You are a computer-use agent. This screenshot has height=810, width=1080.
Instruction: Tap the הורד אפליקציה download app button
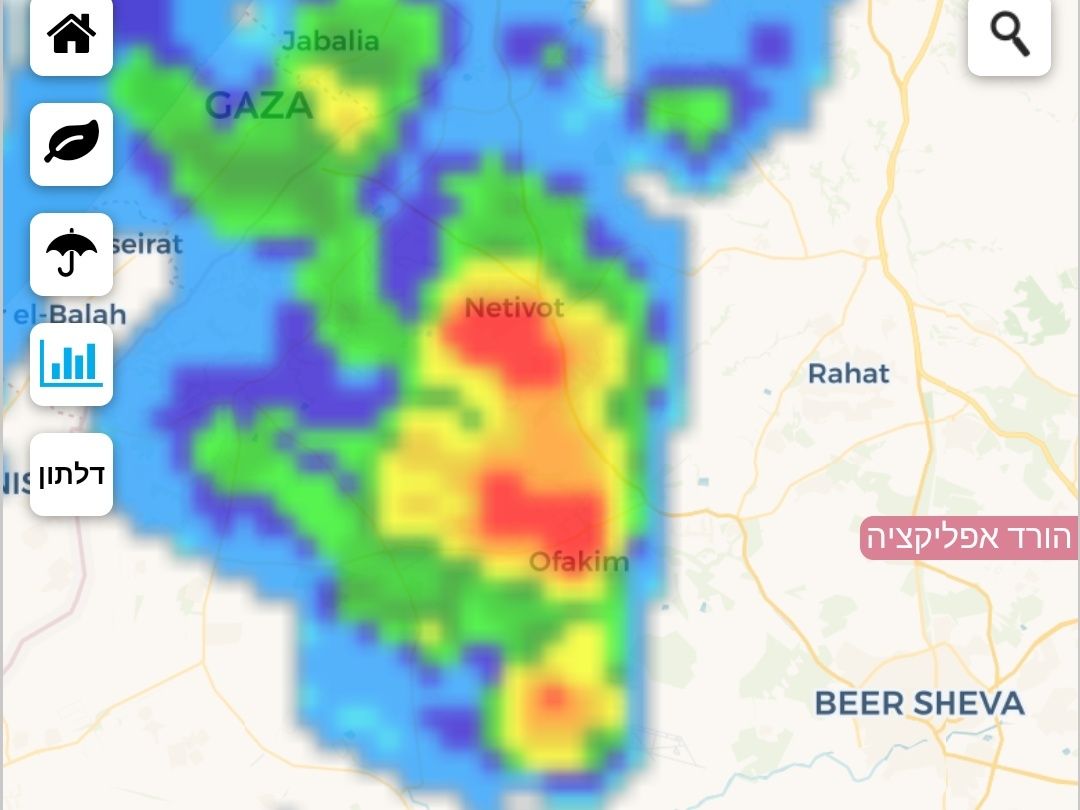(970, 538)
